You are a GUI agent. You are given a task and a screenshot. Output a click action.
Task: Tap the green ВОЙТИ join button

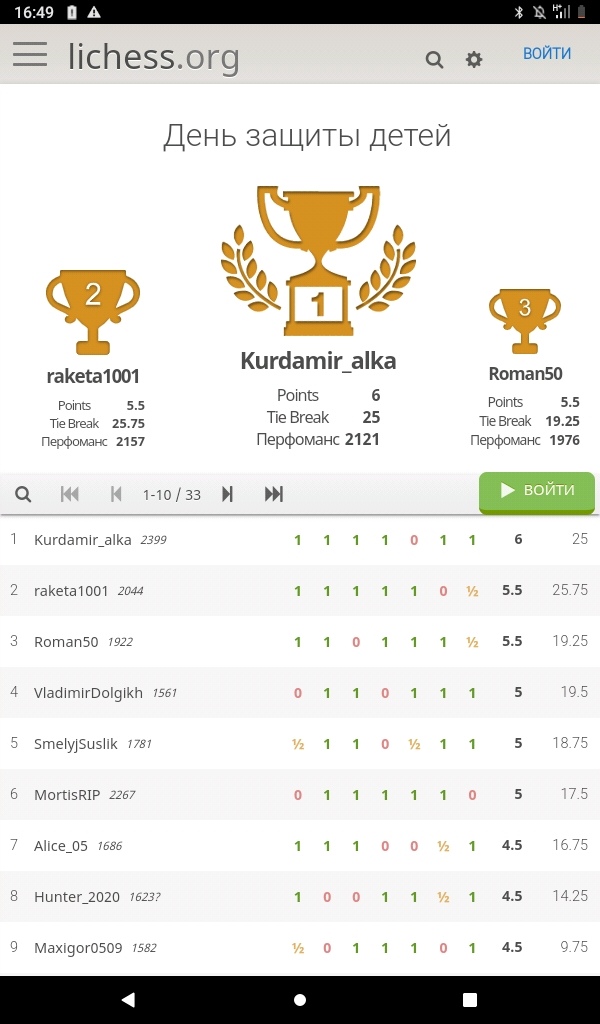click(x=538, y=491)
